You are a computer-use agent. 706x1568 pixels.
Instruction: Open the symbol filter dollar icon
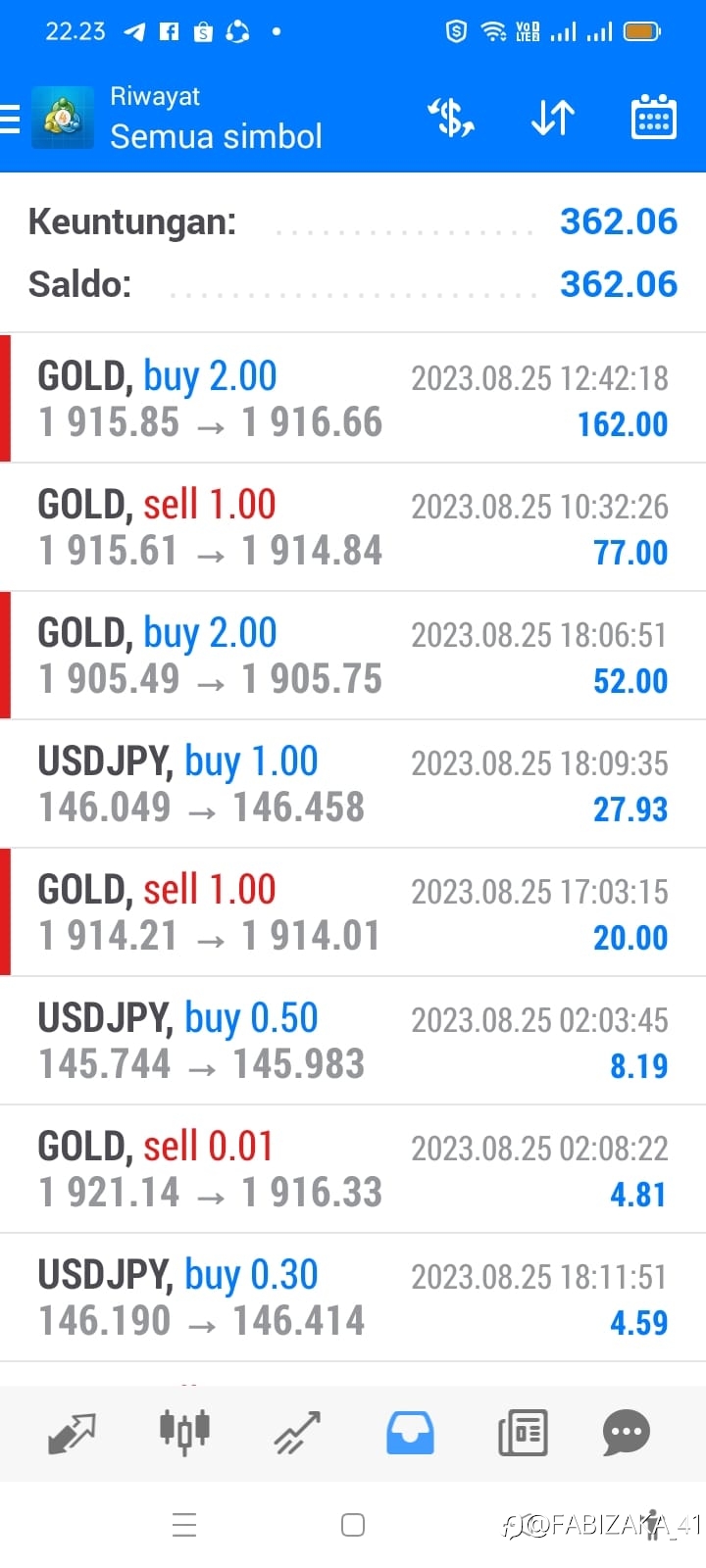tap(451, 119)
